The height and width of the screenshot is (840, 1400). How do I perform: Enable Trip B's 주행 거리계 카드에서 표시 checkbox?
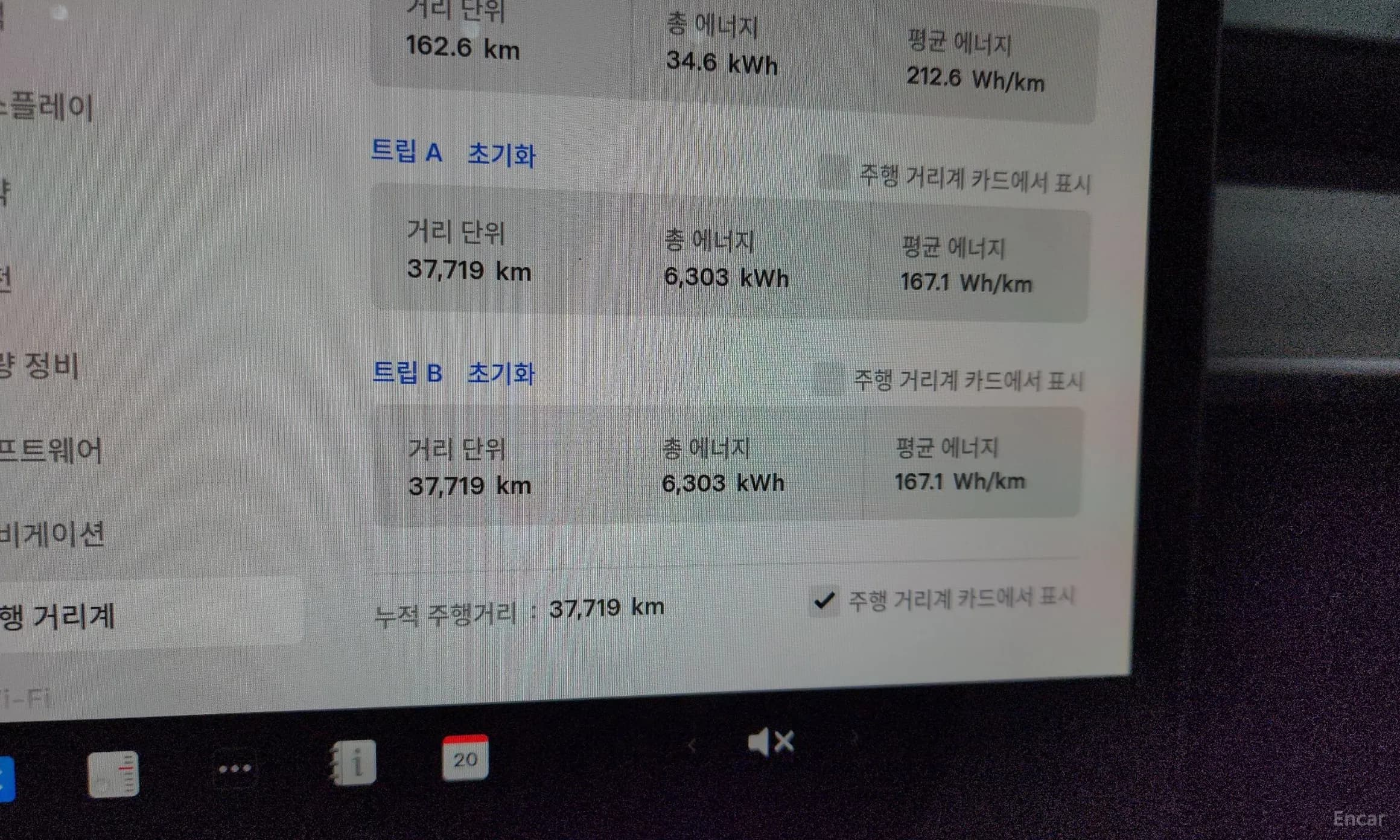pyautogui.click(x=829, y=378)
